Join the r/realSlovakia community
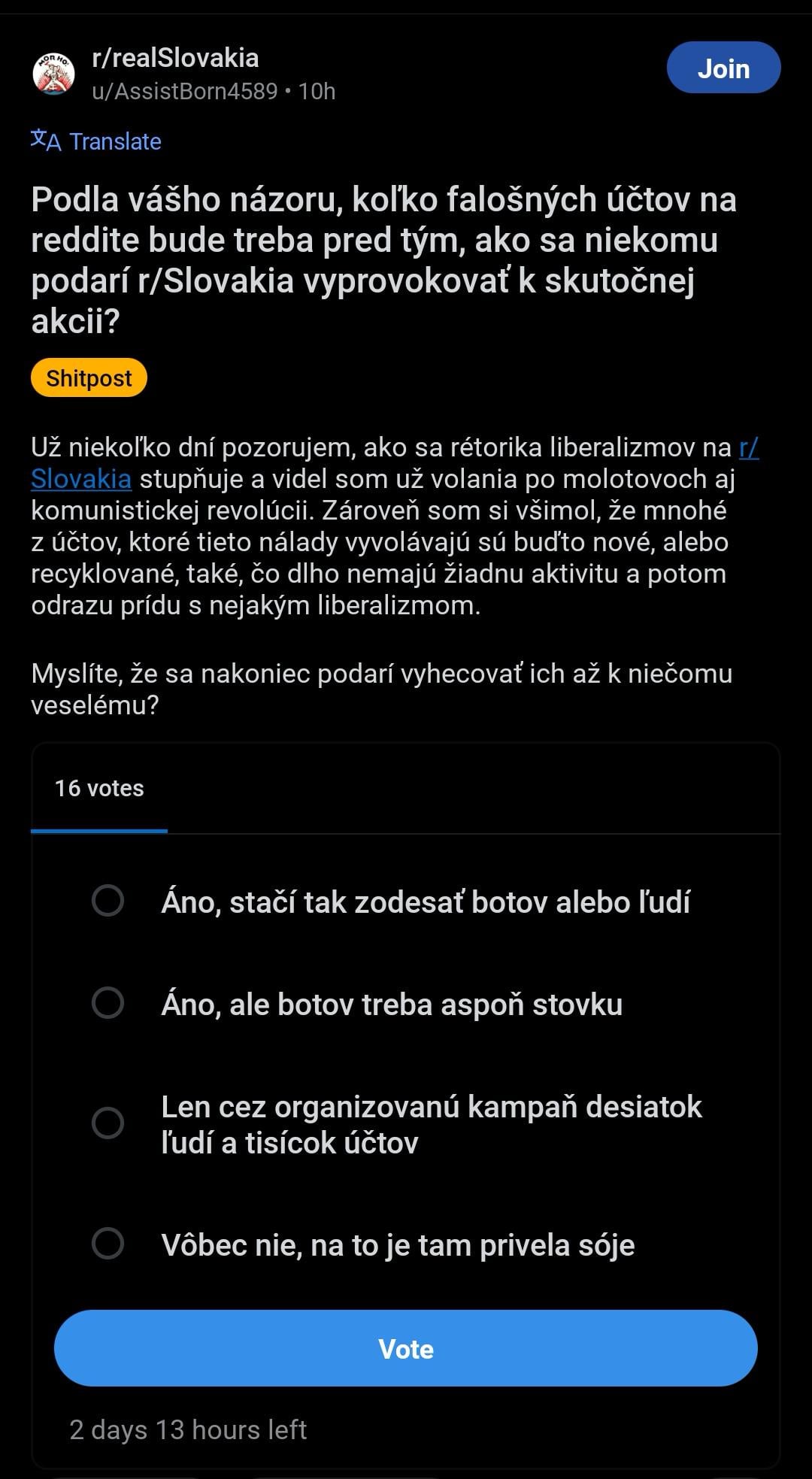This screenshot has height=1479, width=812. pos(723,68)
